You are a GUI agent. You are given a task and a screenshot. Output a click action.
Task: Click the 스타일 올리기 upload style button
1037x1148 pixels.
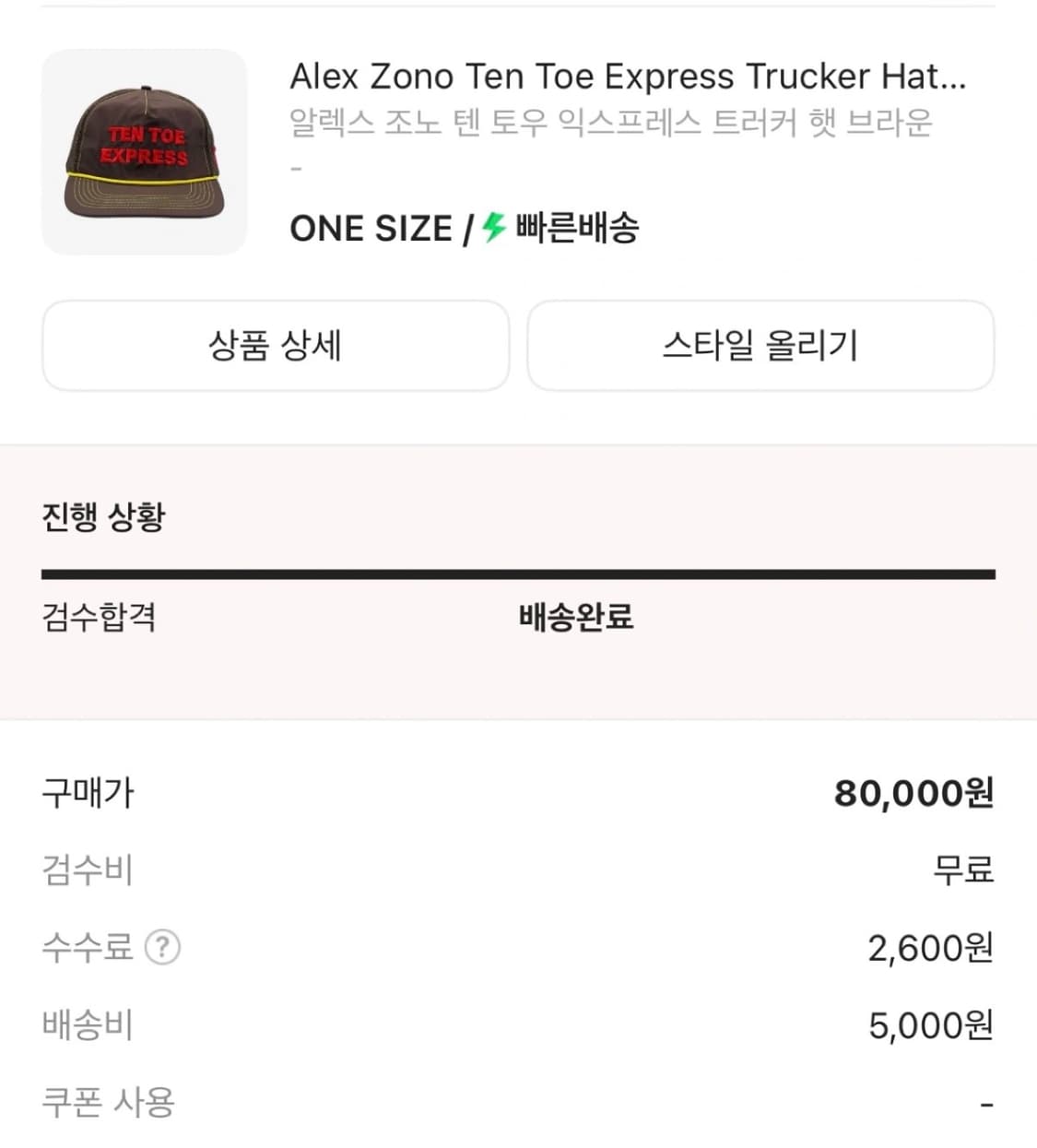pos(760,346)
